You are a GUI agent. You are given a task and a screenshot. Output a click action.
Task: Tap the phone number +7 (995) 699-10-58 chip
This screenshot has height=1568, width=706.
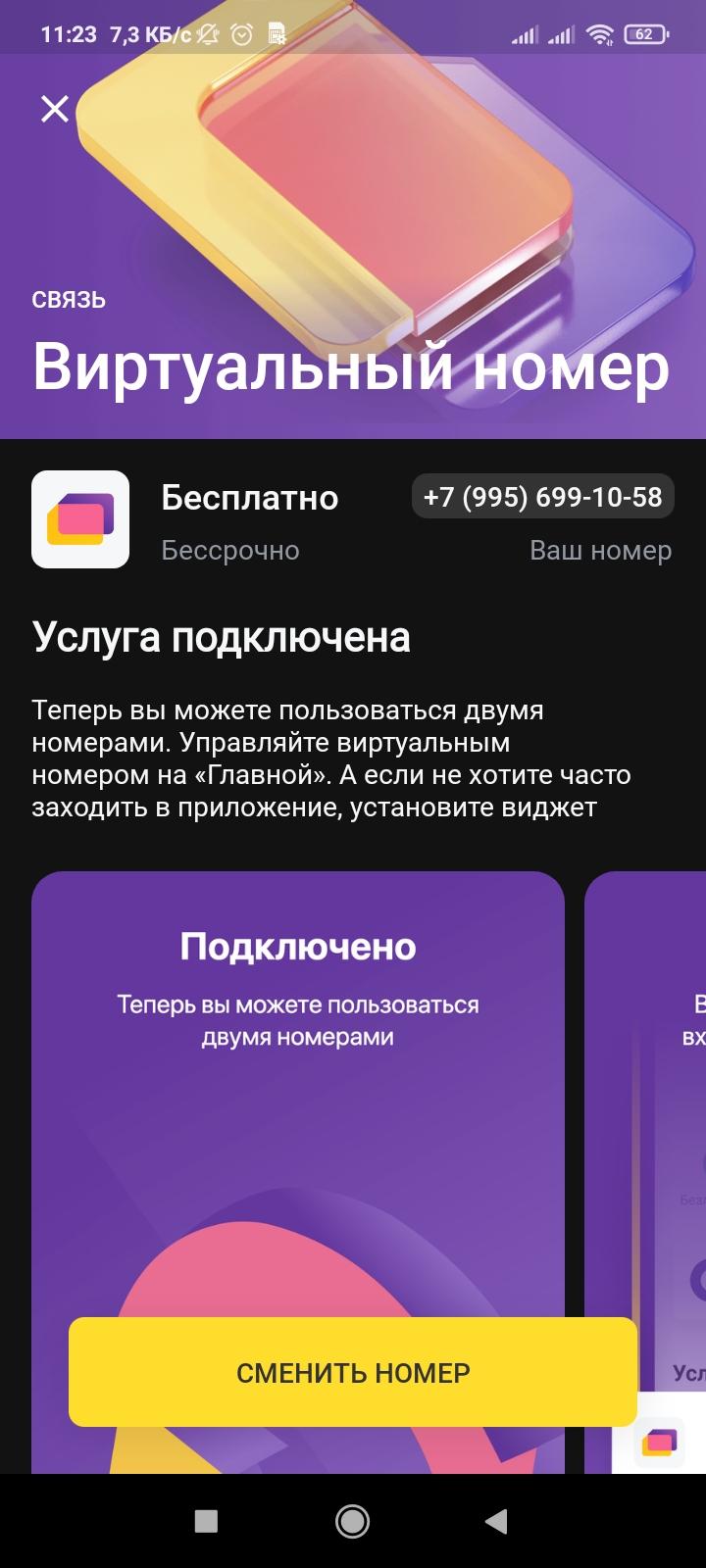[542, 497]
